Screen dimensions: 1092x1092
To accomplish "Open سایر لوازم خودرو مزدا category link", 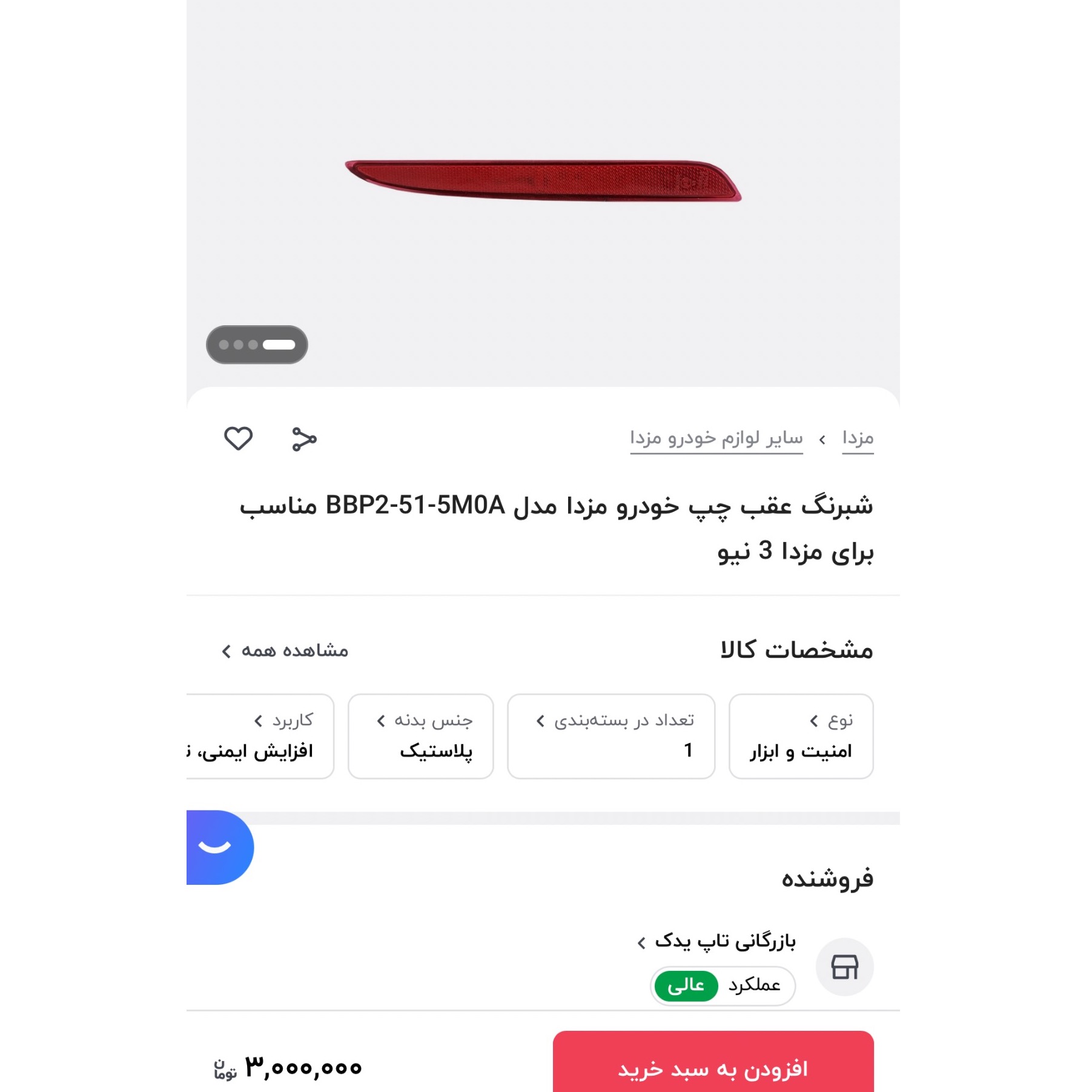I will [716, 438].
